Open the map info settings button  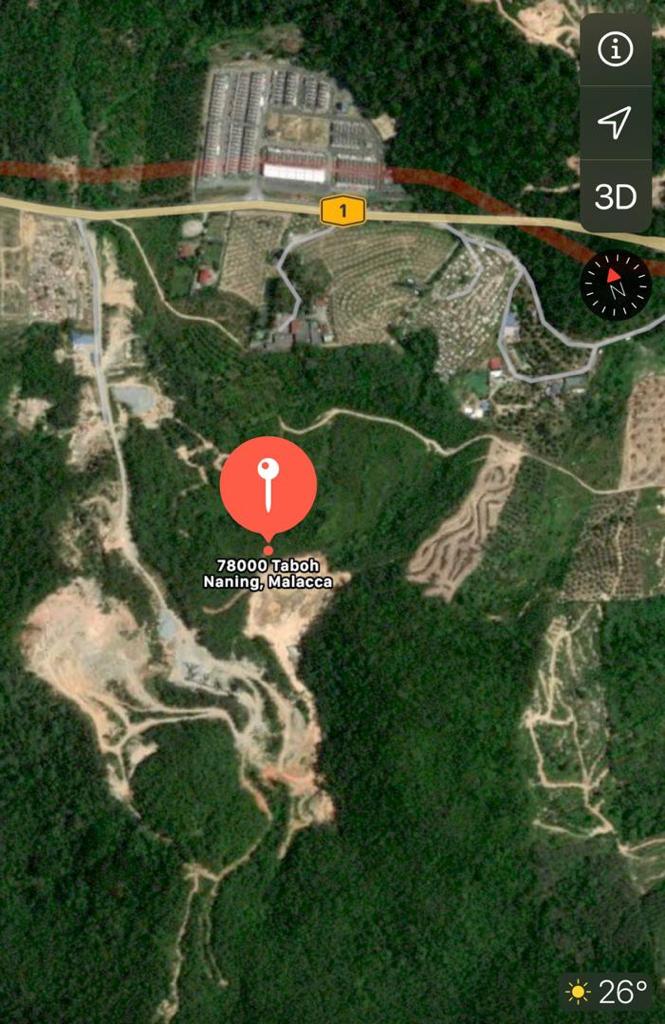click(615, 49)
